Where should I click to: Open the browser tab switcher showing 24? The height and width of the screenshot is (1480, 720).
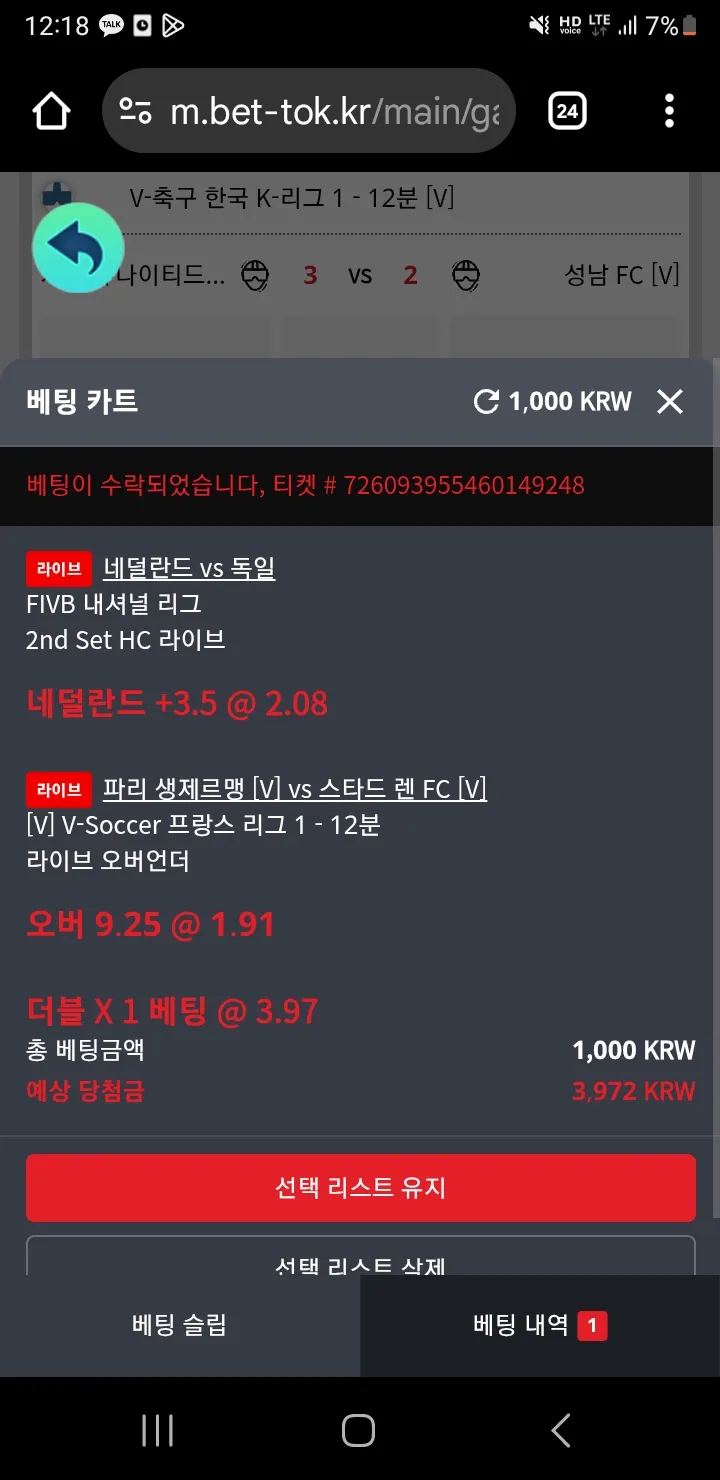click(x=567, y=111)
